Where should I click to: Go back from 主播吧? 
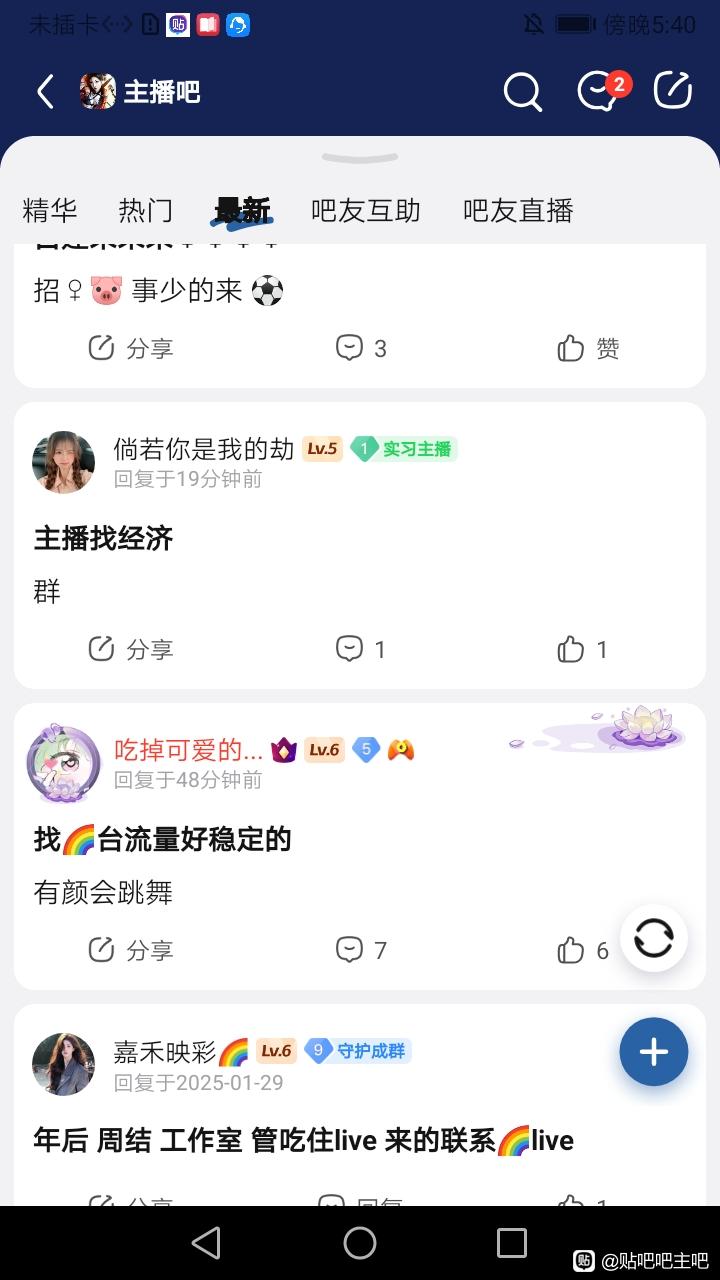tap(45, 92)
